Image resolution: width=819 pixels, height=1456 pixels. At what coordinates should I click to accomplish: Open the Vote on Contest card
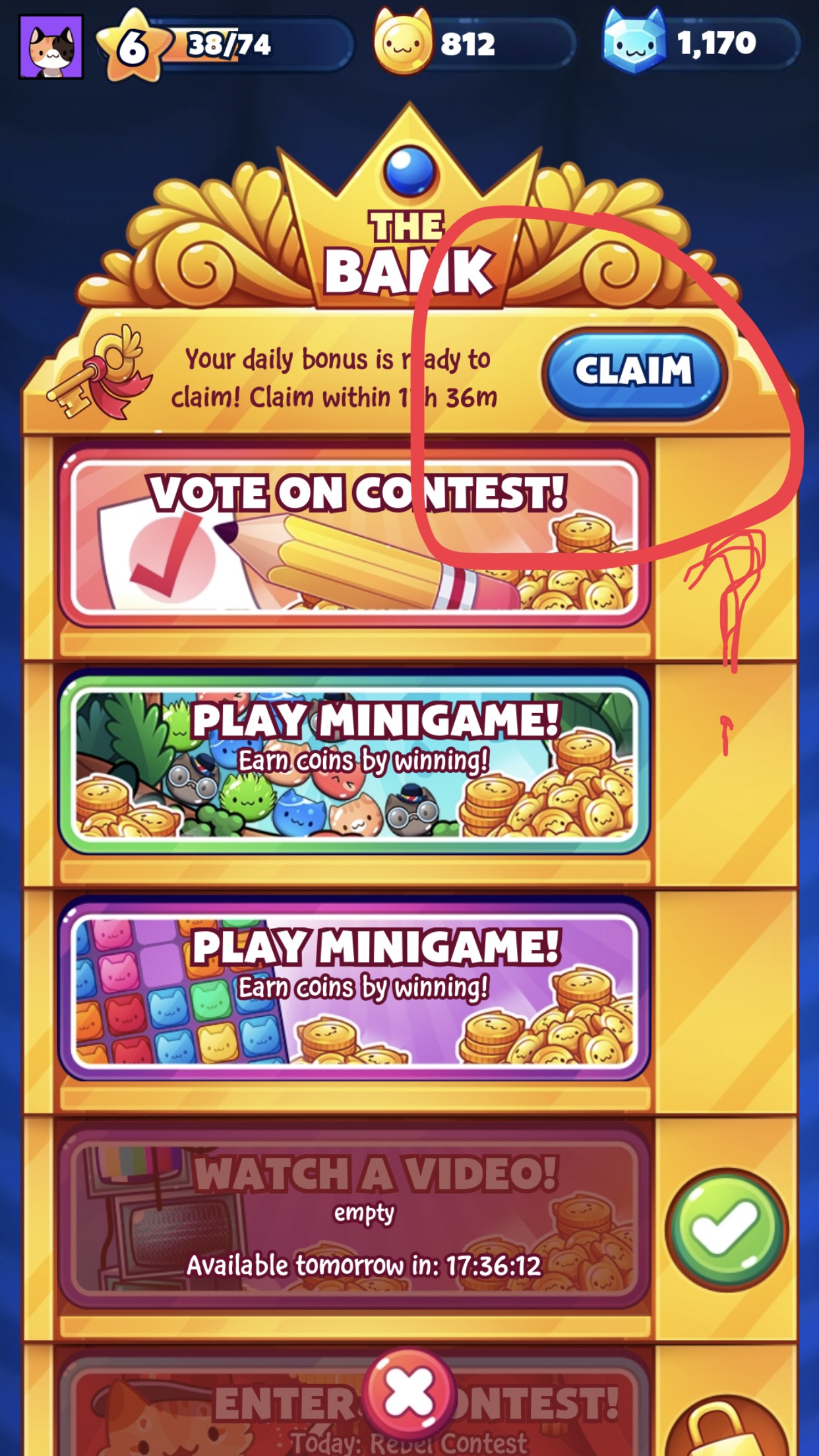[355, 534]
